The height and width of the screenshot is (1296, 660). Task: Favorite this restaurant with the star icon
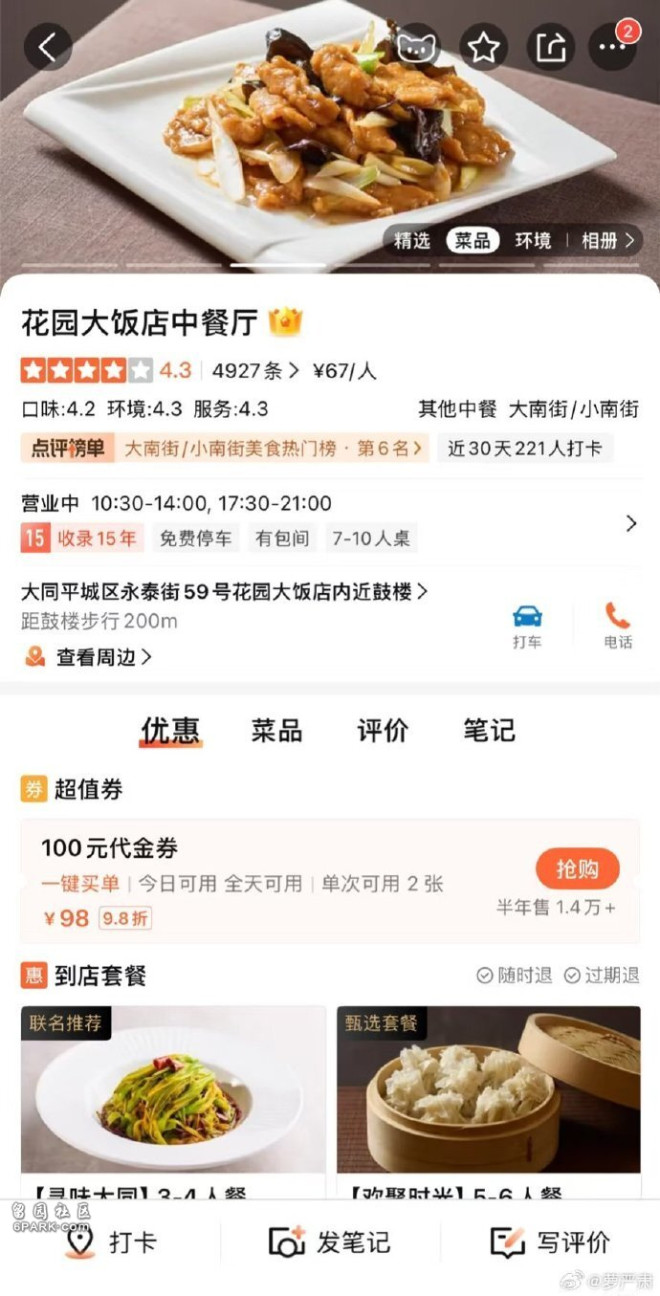pyautogui.click(x=484, y=47)
